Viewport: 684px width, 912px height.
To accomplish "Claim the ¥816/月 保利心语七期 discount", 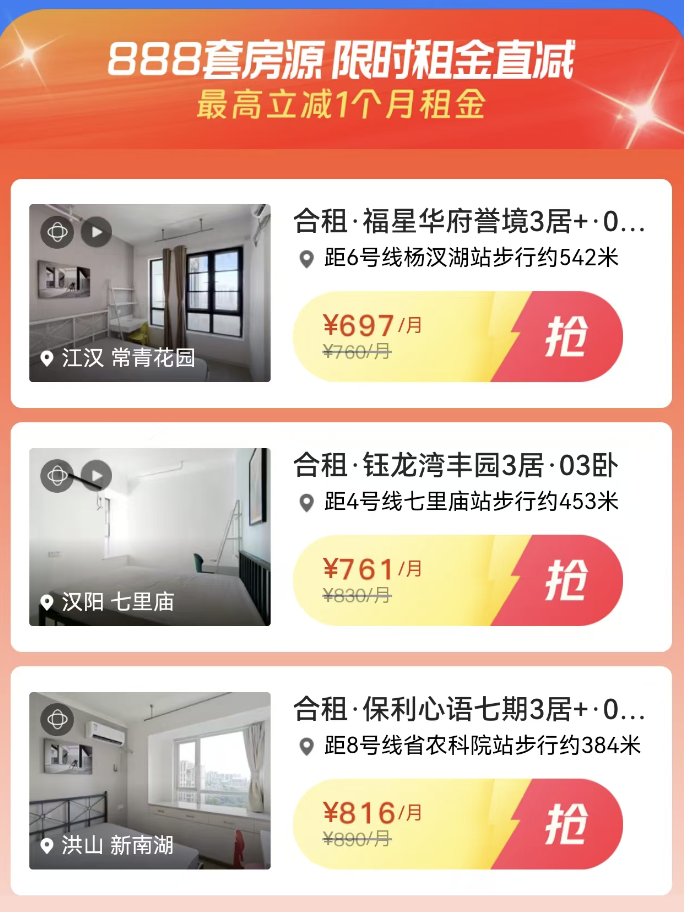I will tap(565, 824).
